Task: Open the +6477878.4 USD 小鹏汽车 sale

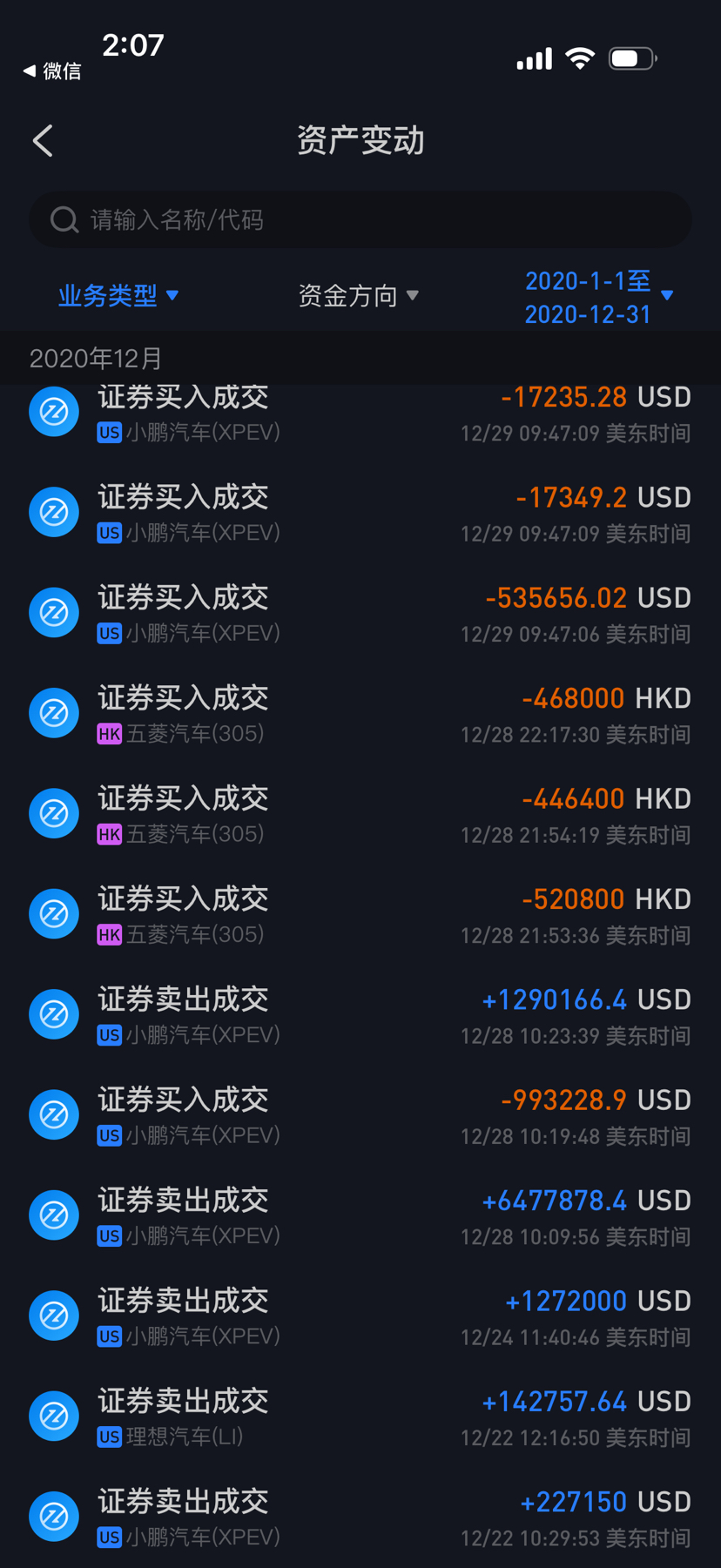Action: (360, 1215)
